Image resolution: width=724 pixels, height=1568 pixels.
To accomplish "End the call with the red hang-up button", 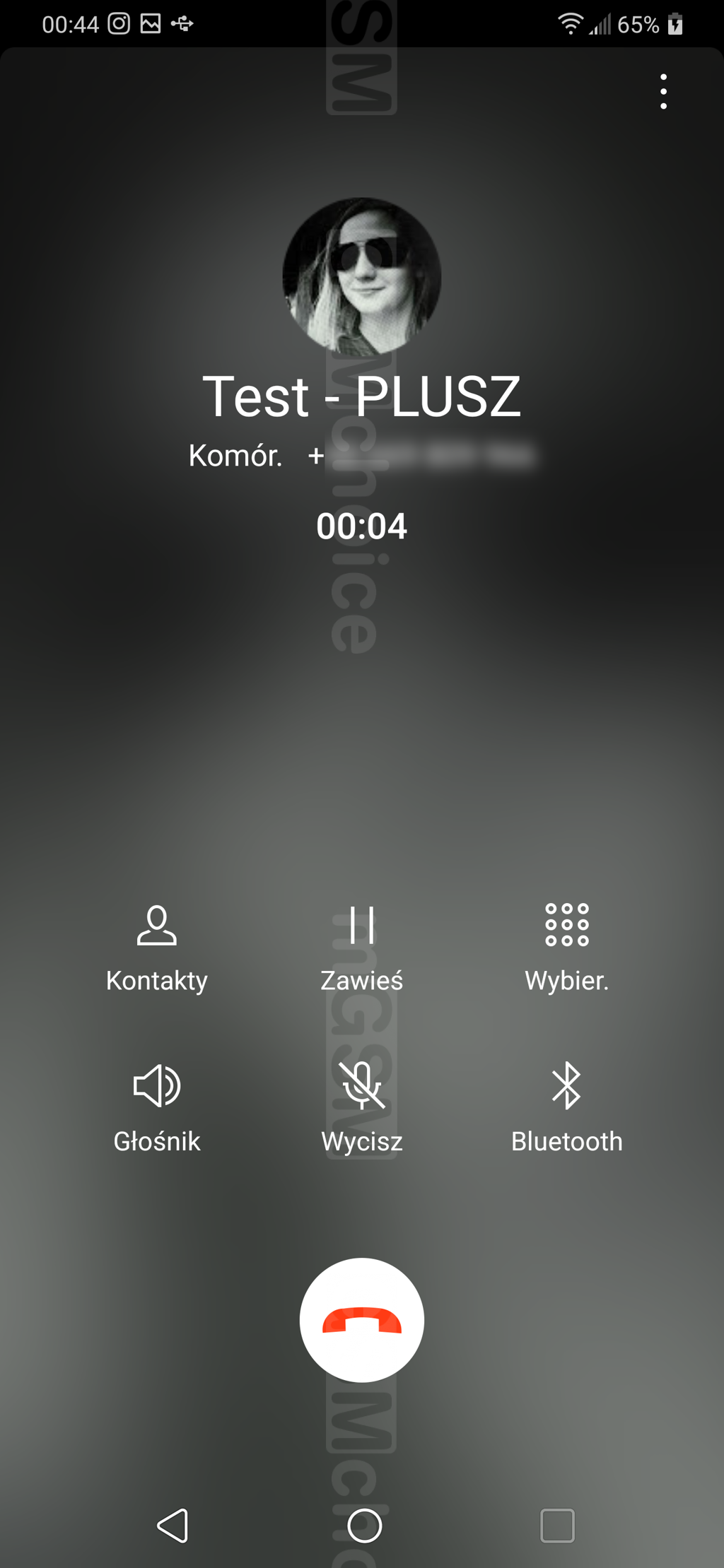I will click(x=362, y=1320).
